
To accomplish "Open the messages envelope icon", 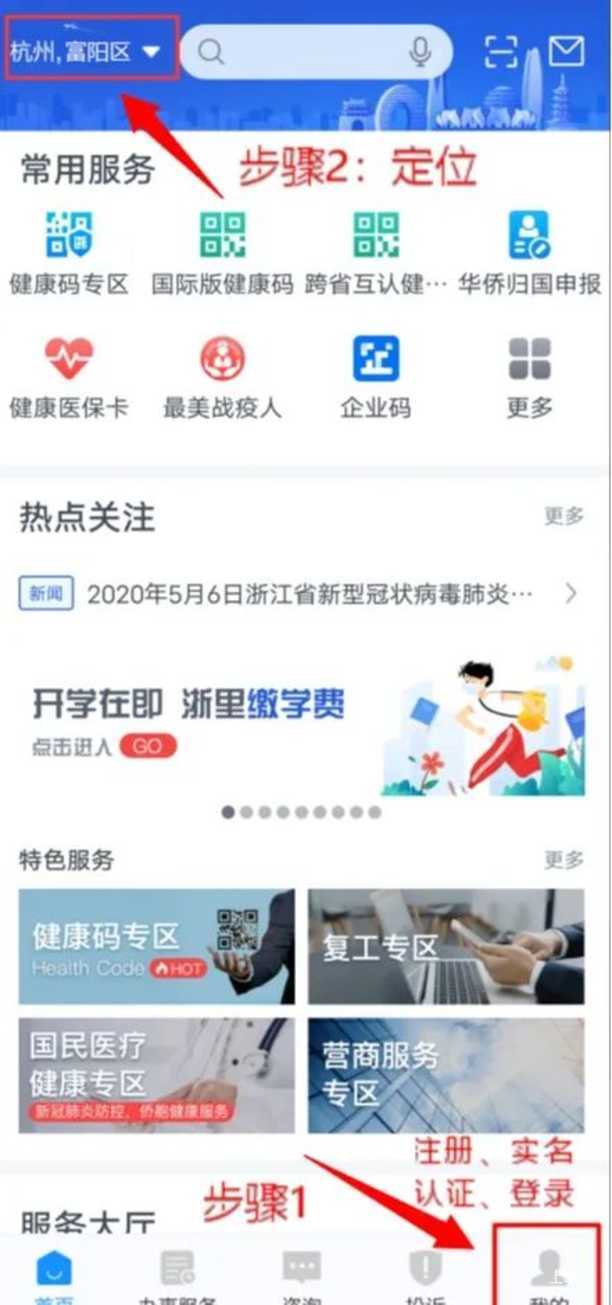I will pyautogui.click(x=566, y=52).
